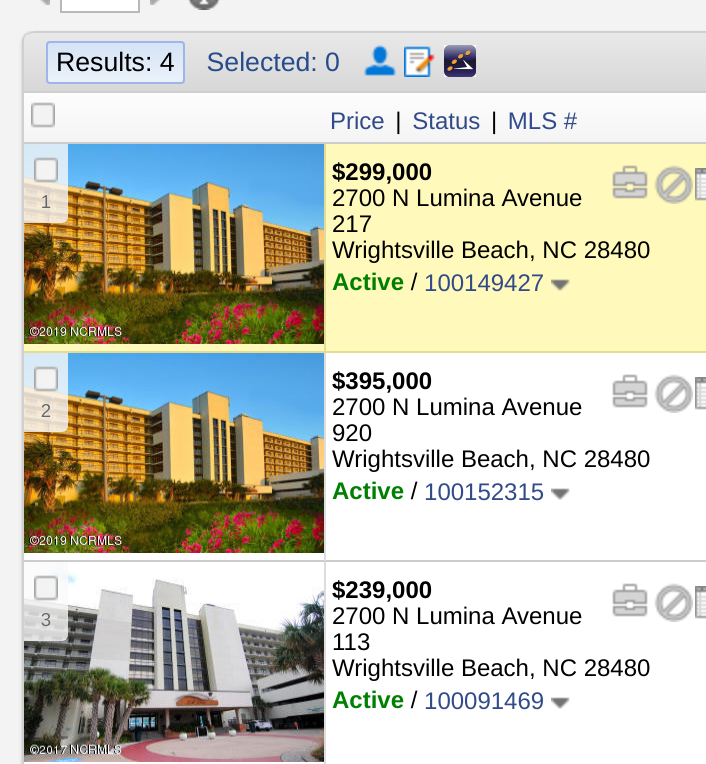The height and width of the screenshot is (764, 706).
Task: Open the contact person icon
Action: coord(379,62)
